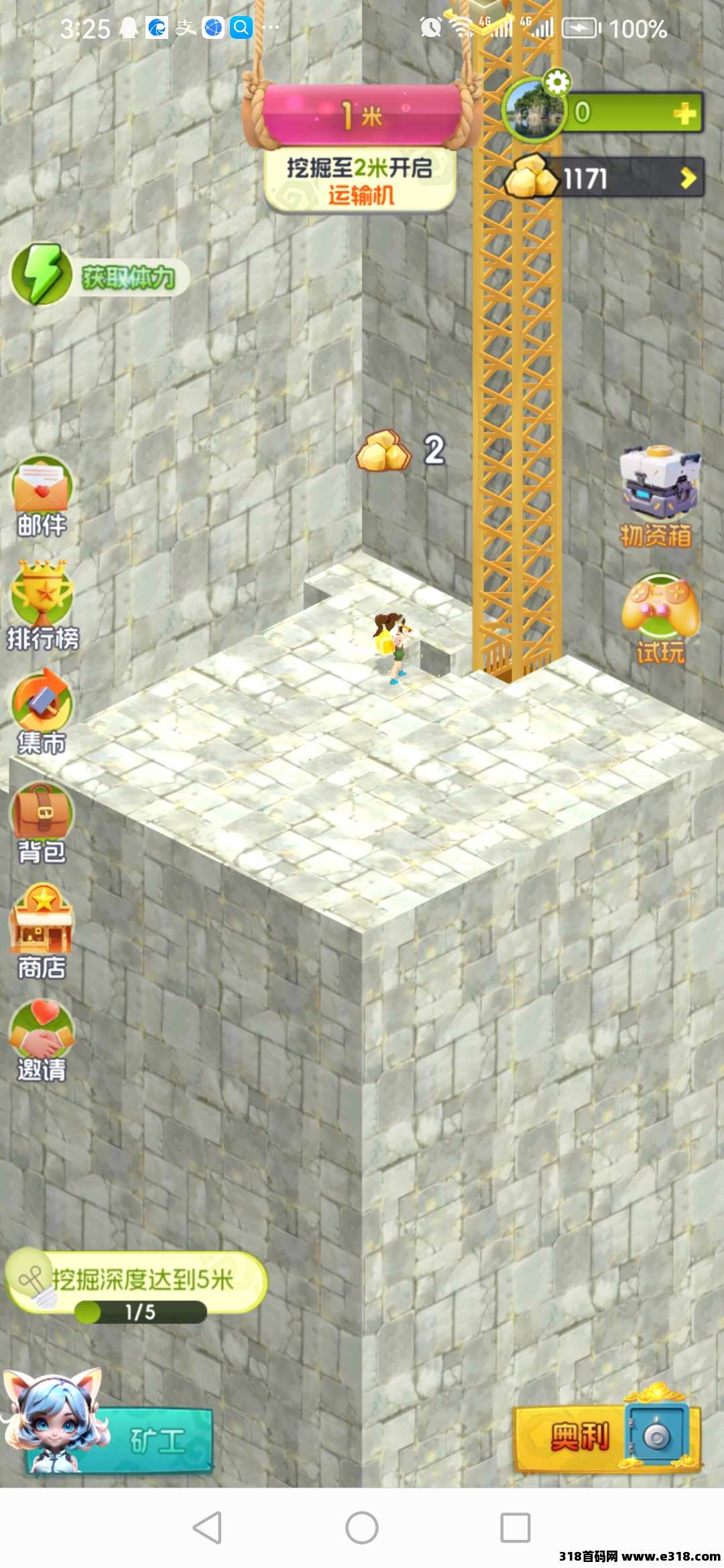The height and width of the screenshot is (1568, 724).
Task: Tap 获取体力 to get stamina
Action: tap(101, 276)
